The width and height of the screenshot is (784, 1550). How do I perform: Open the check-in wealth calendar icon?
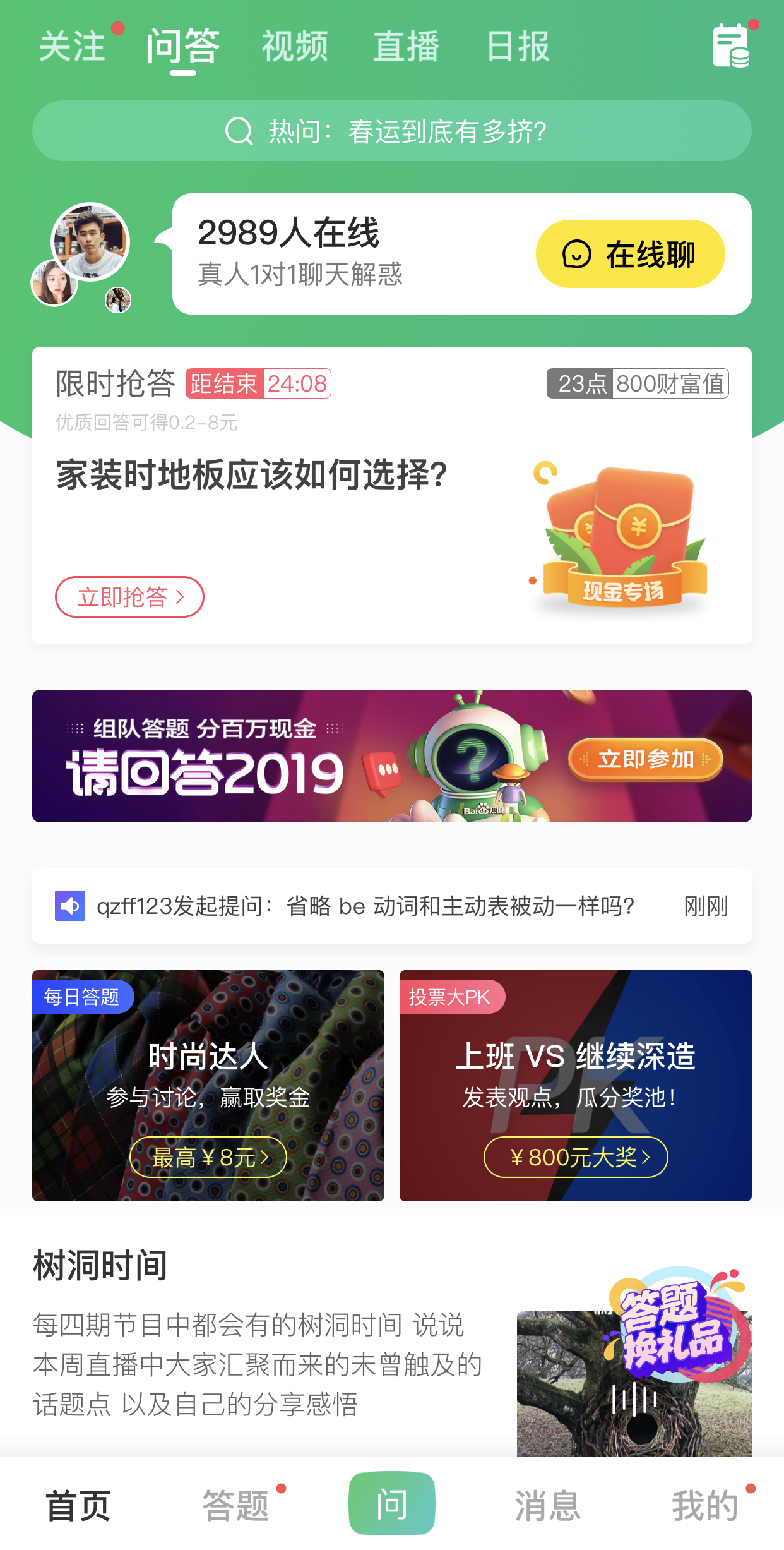731,46
